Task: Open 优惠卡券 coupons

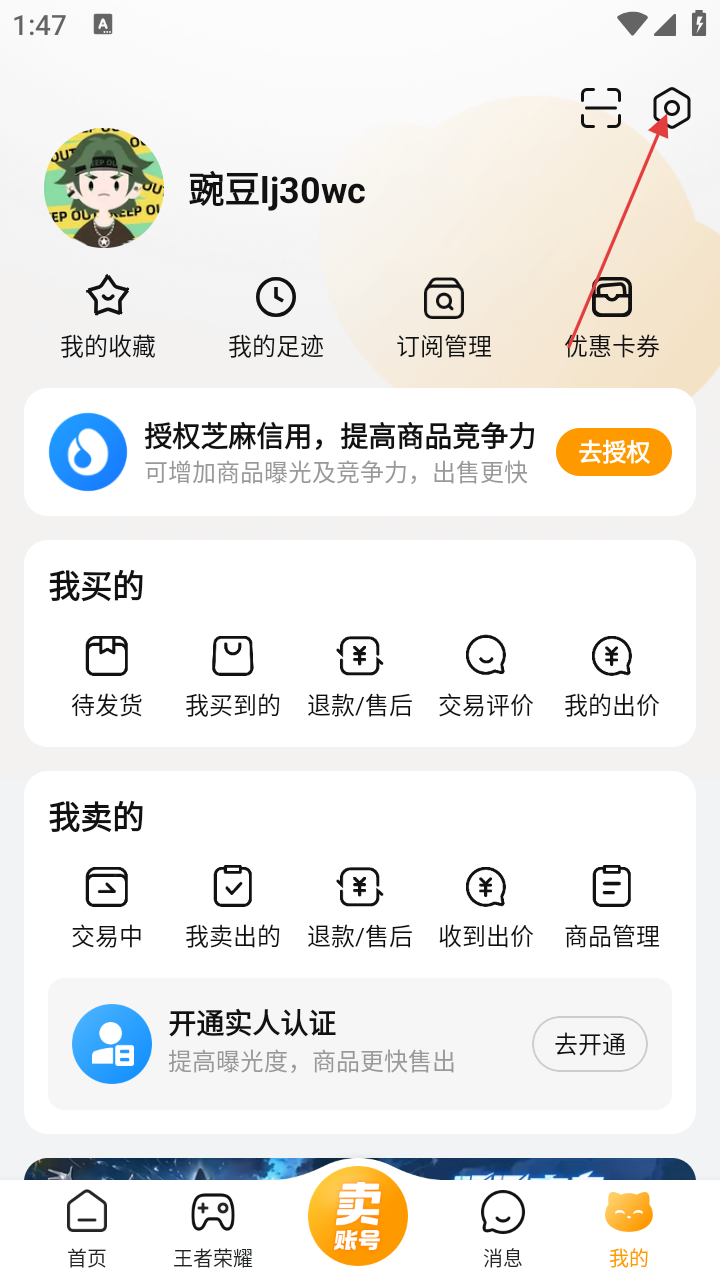Action: coord(612,318)
